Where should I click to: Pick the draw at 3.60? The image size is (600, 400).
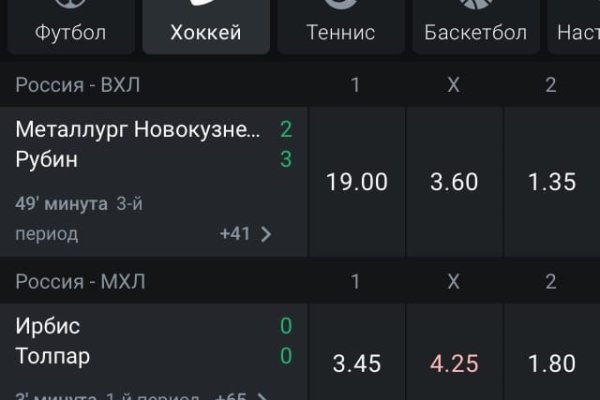coord(454,182)
